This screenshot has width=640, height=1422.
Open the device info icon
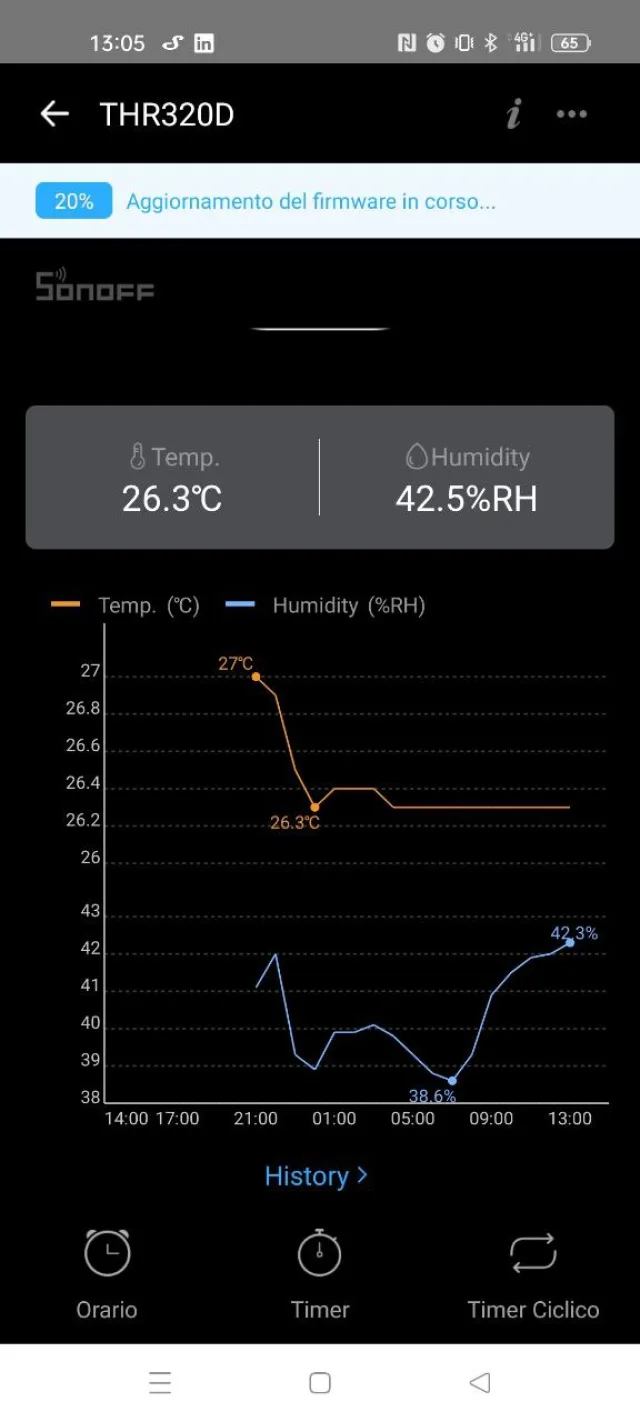click(513, 114)
